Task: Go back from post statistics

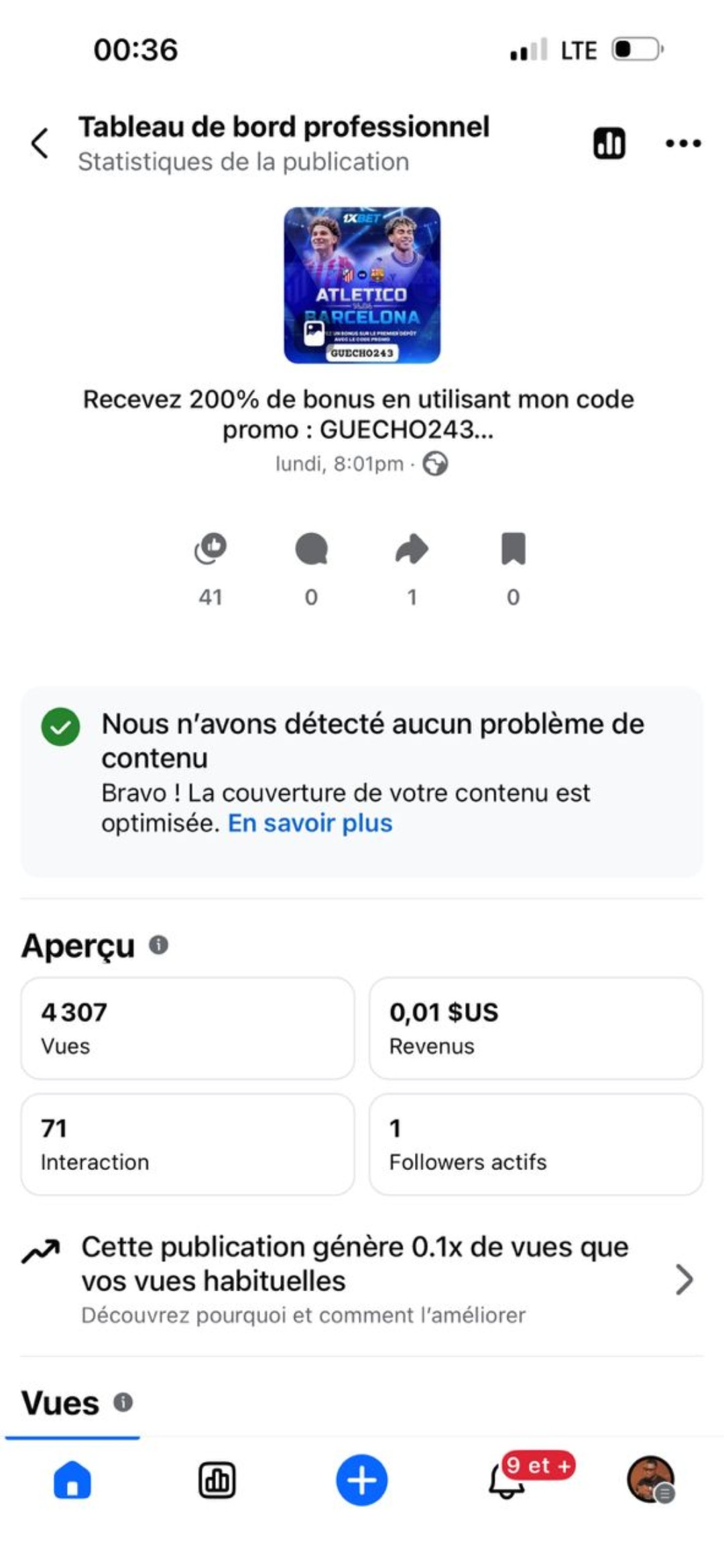Action: tap(40, 143)
